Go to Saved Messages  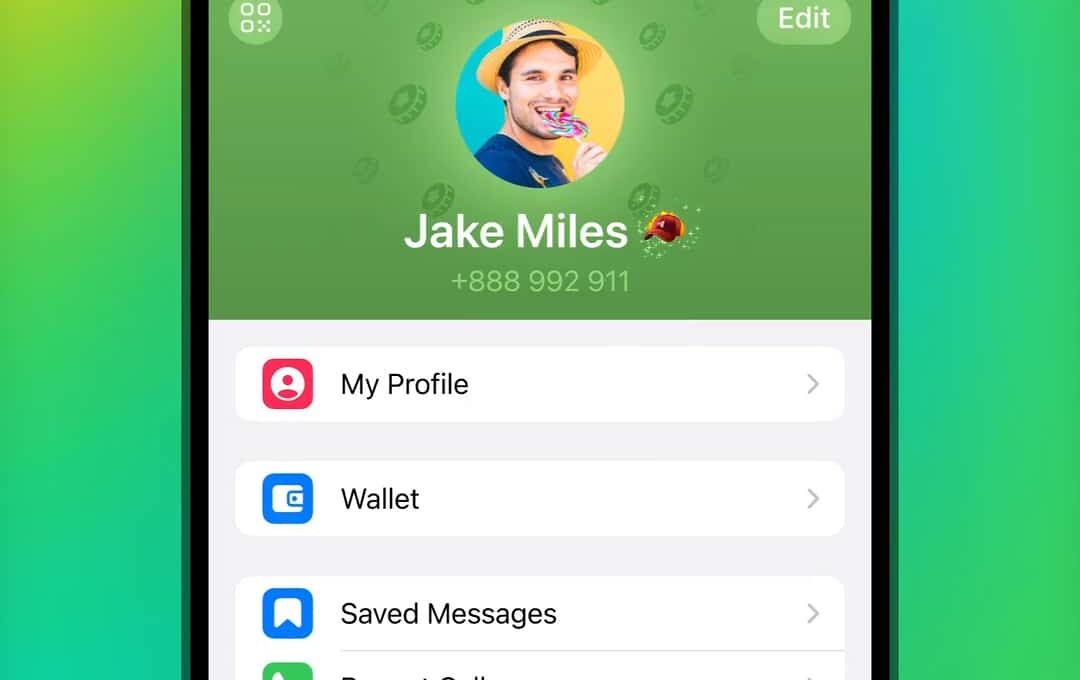[x=540, y=613]
